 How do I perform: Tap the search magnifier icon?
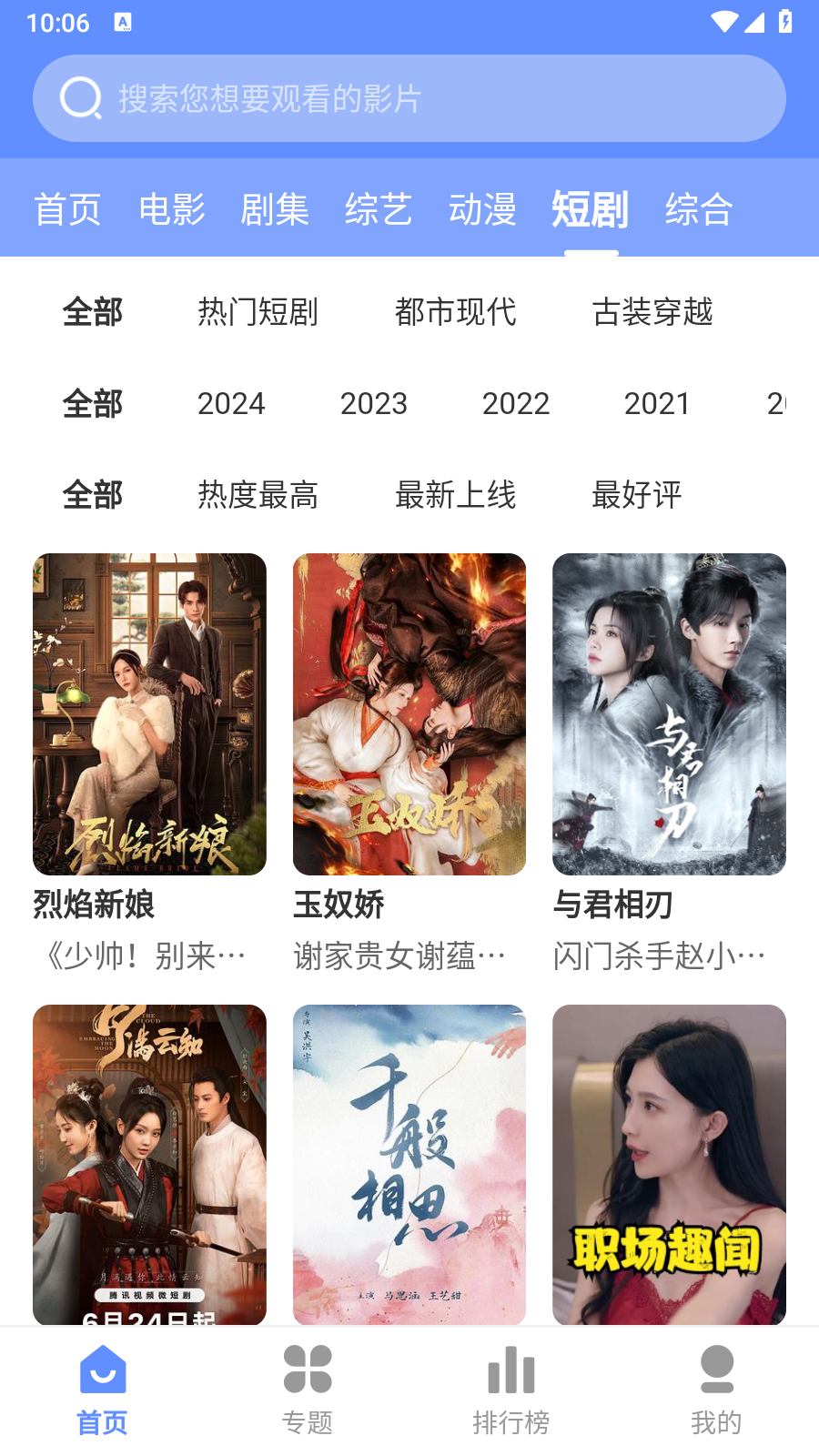(80, 97)
